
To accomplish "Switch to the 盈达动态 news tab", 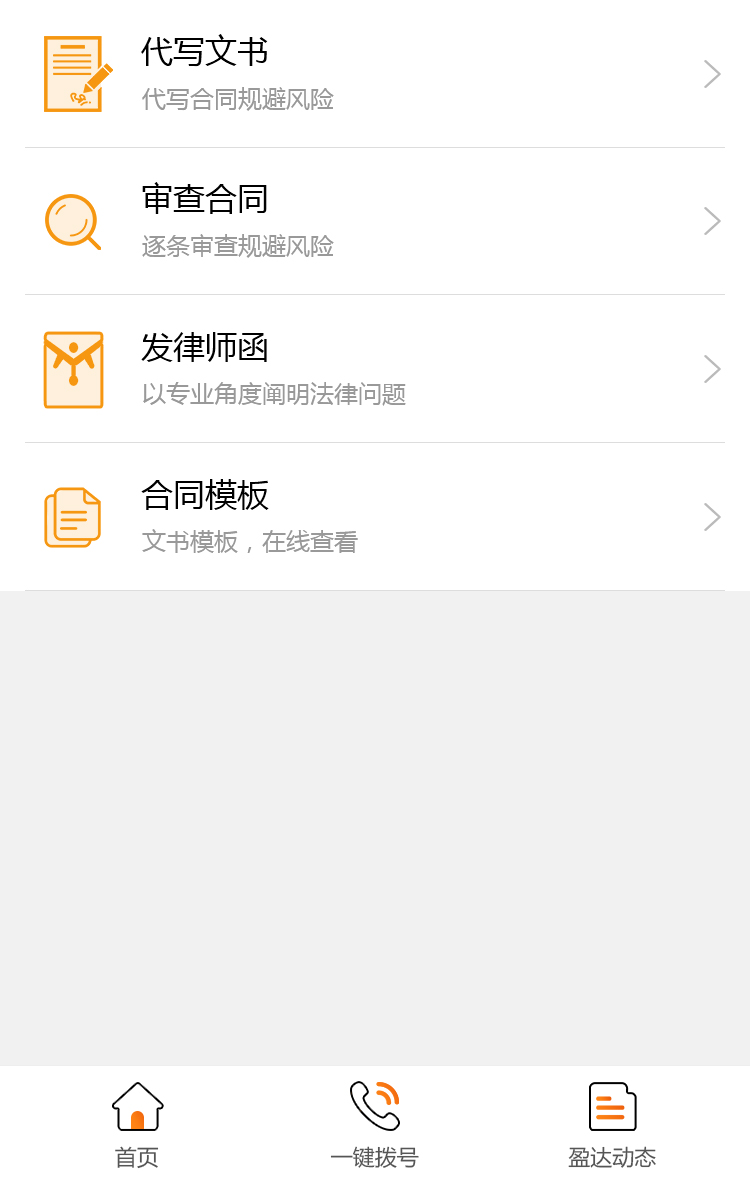I will pos(612,1124).
